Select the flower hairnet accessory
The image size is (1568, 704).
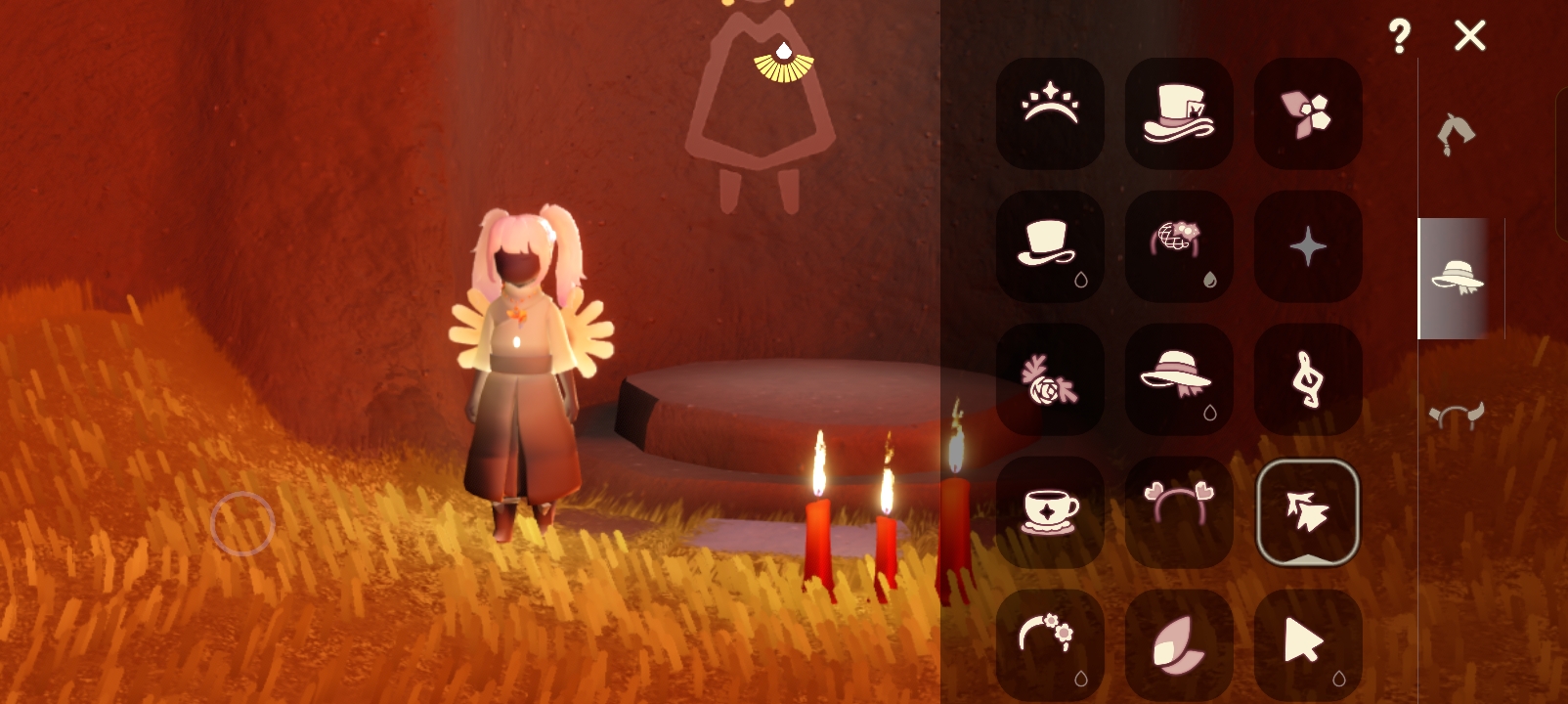click(1179, 244)
